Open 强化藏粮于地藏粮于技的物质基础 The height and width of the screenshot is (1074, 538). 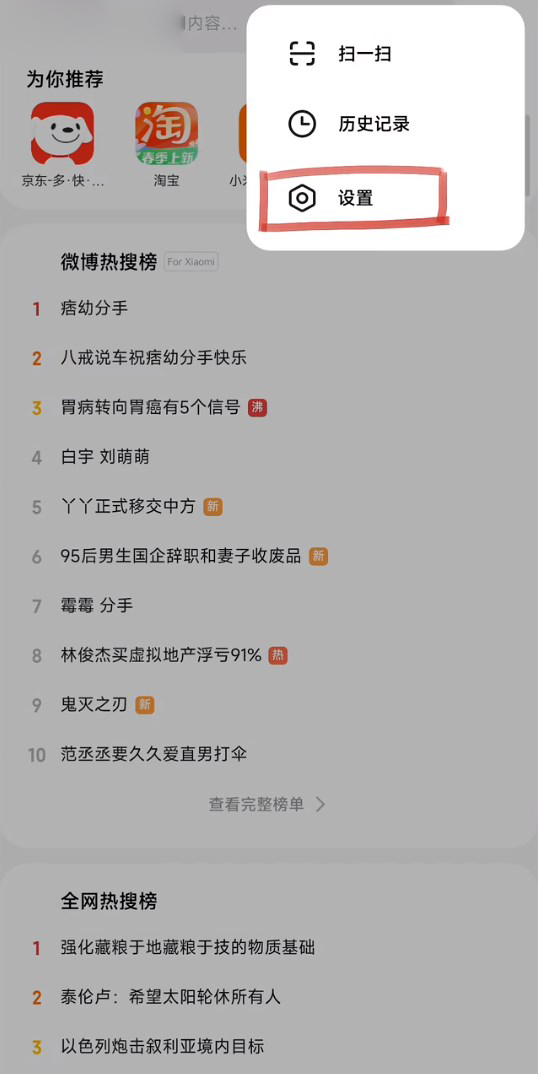[x=188, y=948]
